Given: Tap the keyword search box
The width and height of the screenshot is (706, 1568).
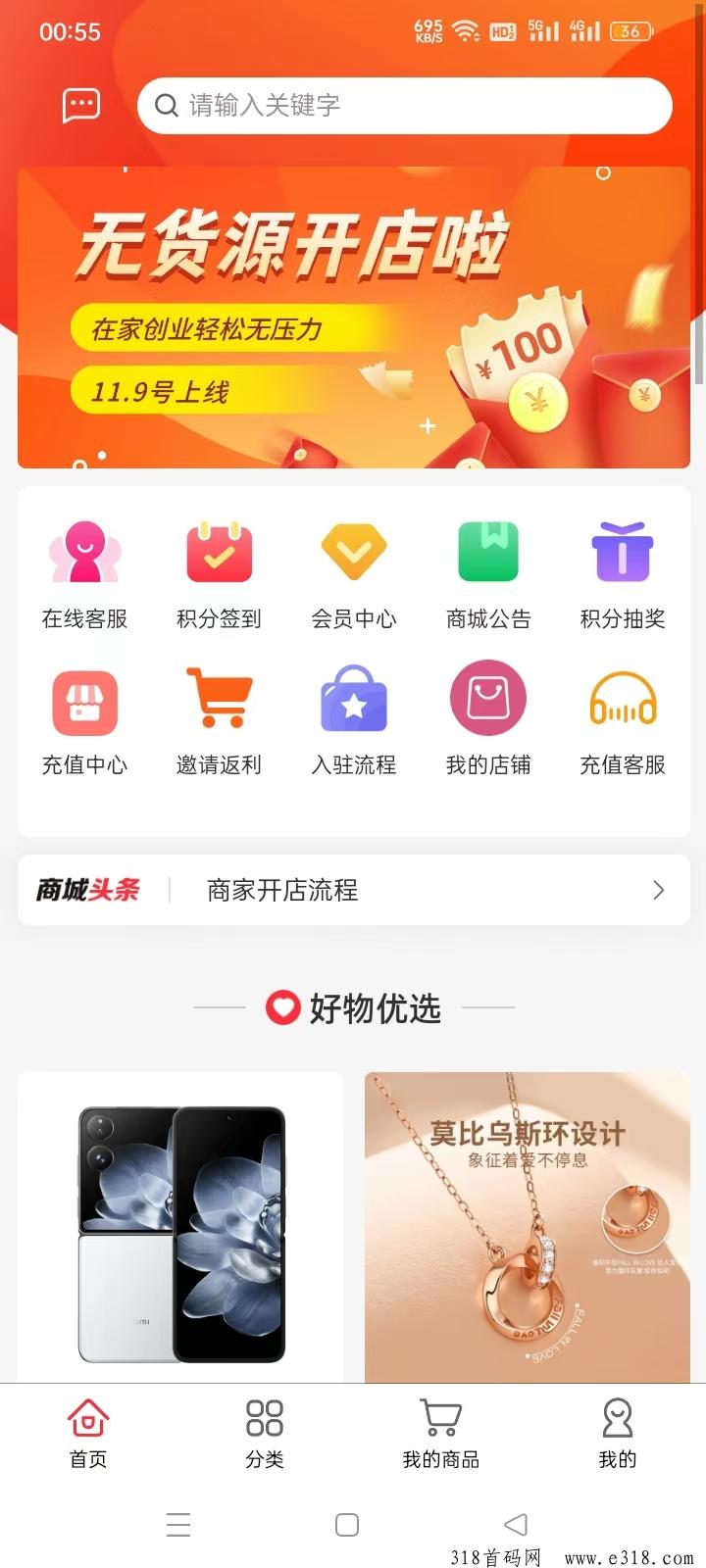Looking at the screenshot, I should [x=405, y=105].
